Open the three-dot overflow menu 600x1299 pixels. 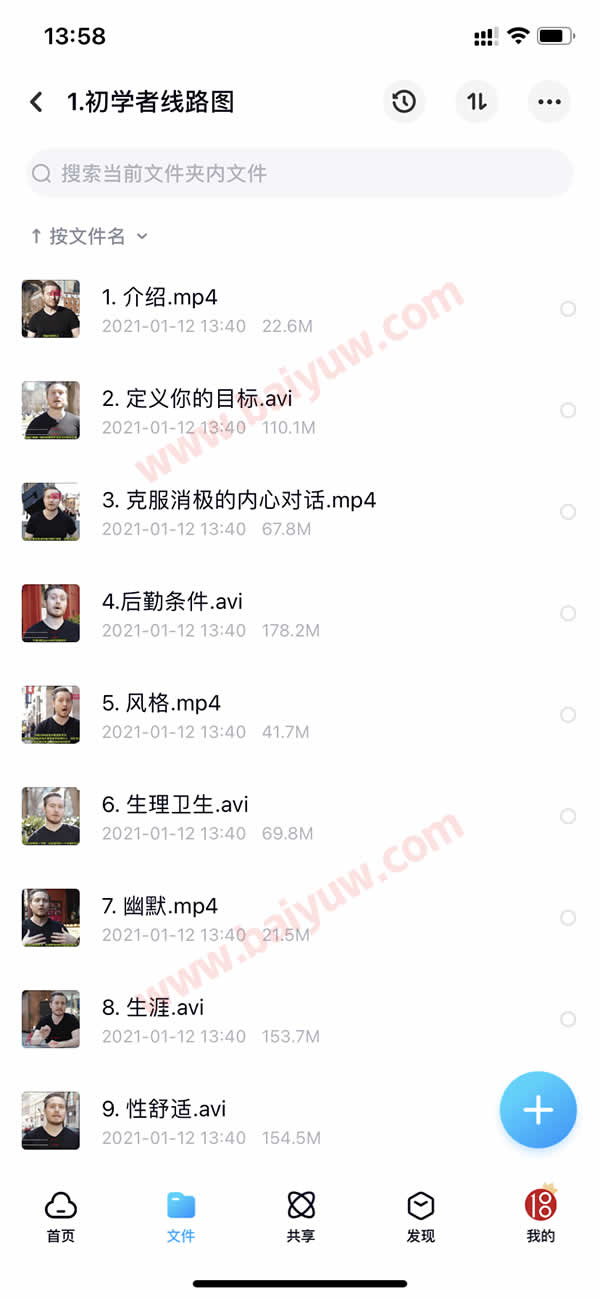pyautogui.click(x=549, y=102)
